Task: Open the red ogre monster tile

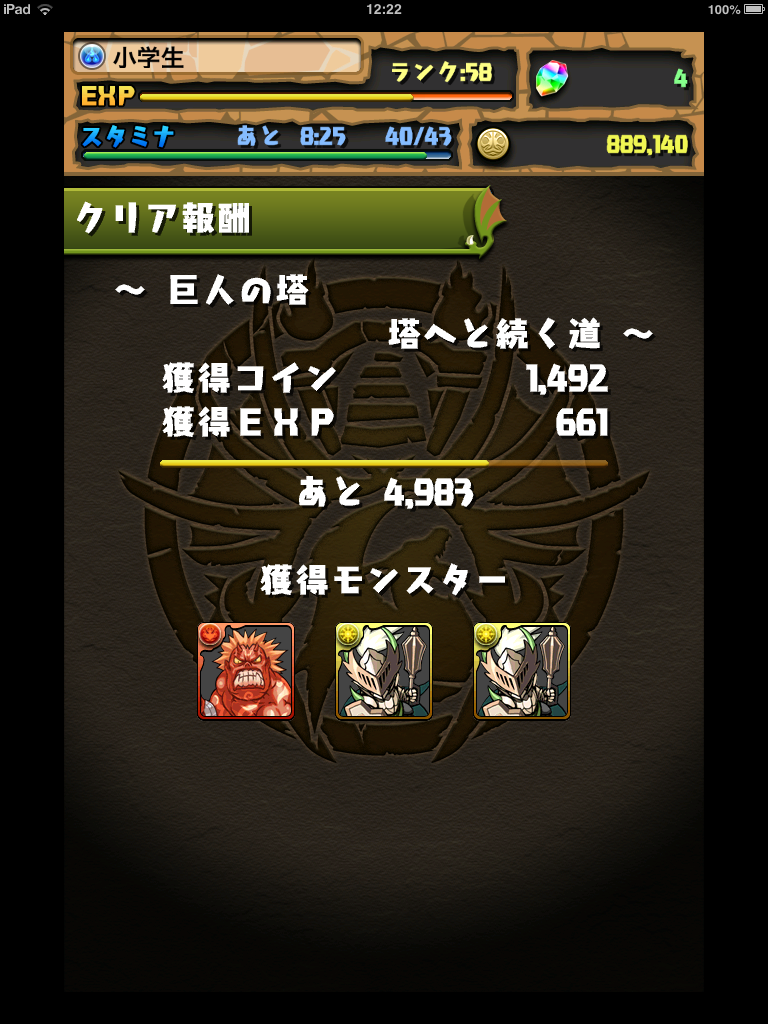Action: point(246,671)
